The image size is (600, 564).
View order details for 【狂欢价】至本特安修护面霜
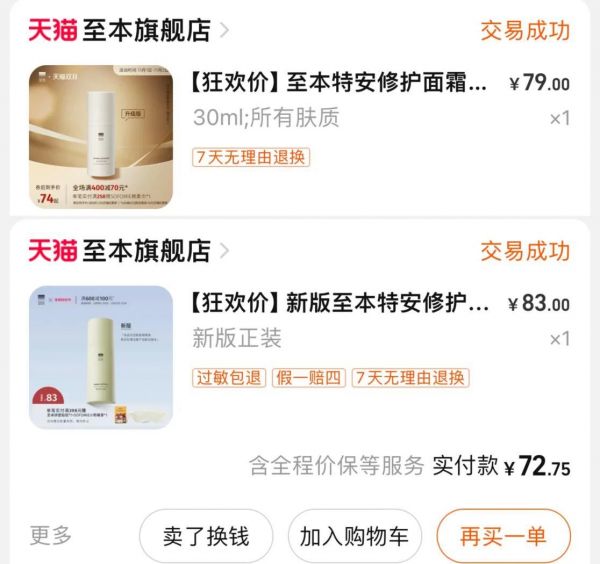[340, 84]
